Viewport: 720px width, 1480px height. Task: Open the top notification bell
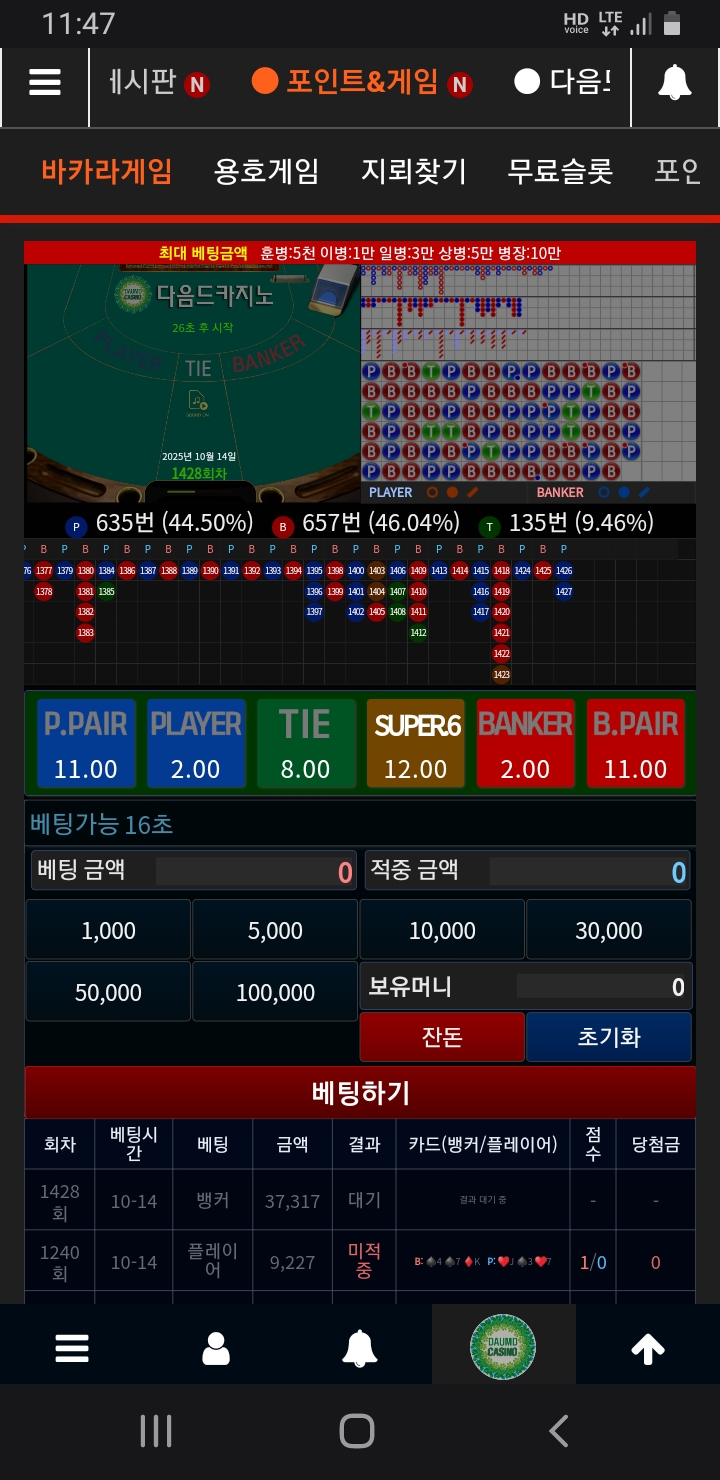click(x=675, y=82)
